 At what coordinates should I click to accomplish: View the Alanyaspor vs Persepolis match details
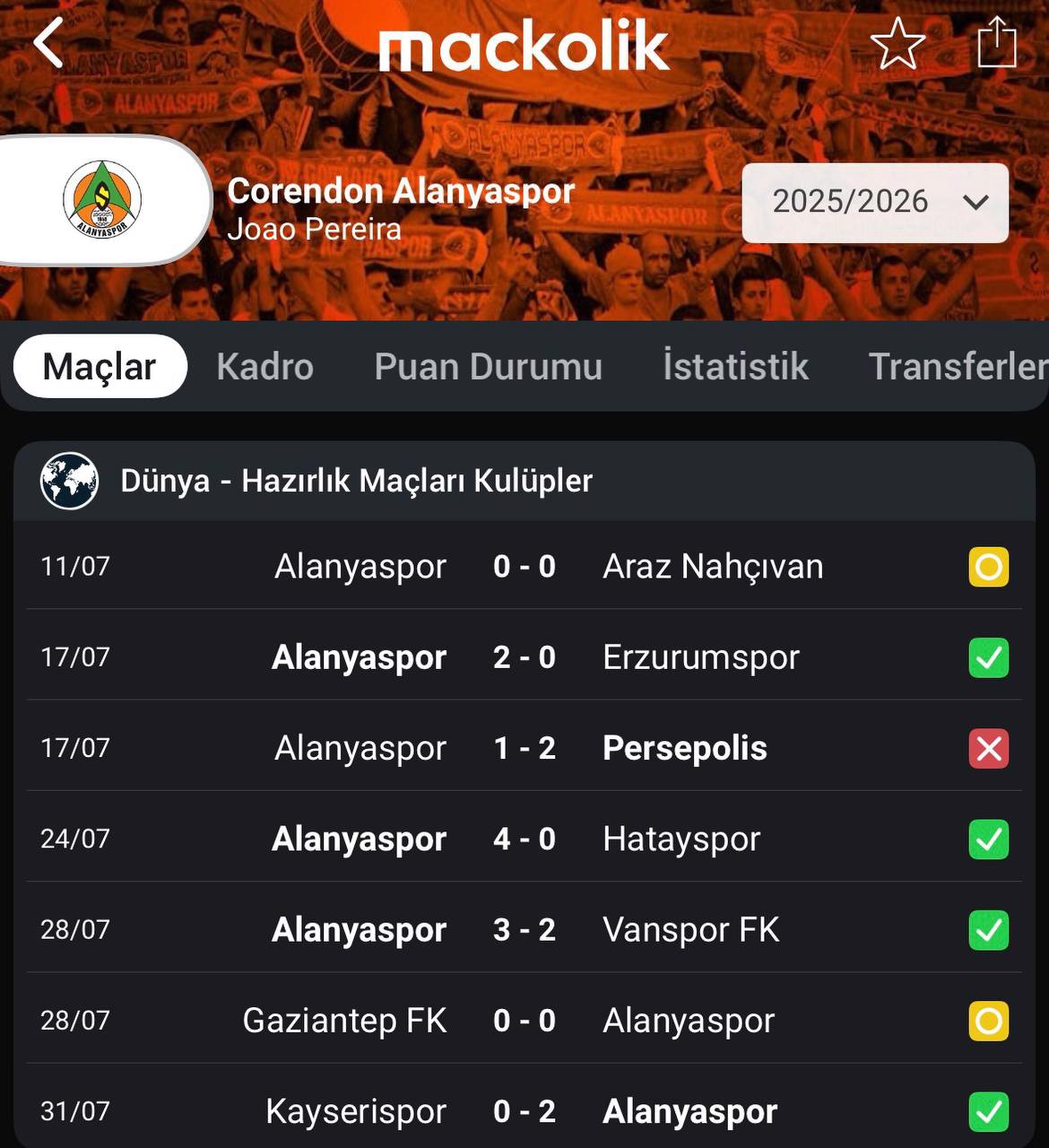[524, 748]
